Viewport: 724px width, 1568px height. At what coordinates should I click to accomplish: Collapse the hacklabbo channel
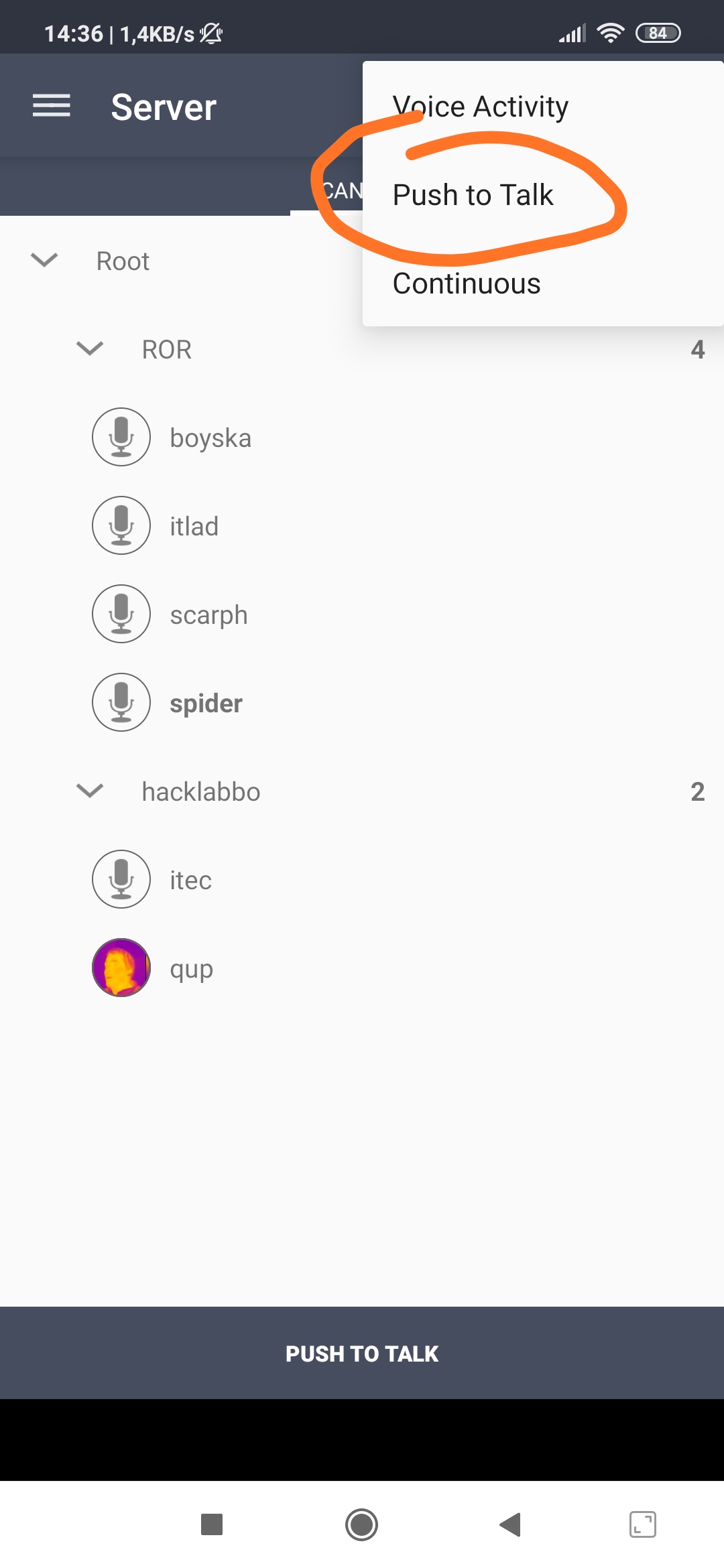pyautogui.click(x=90, y=791)
